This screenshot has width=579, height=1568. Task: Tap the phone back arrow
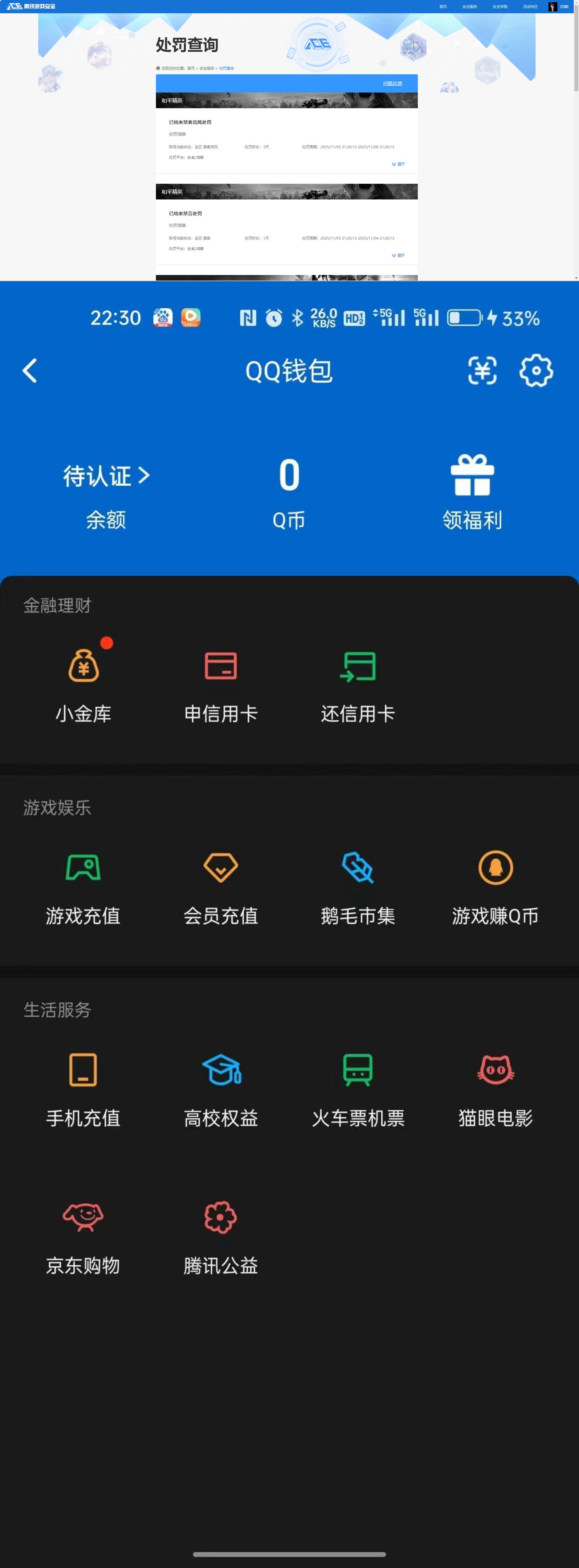[29, 371]
